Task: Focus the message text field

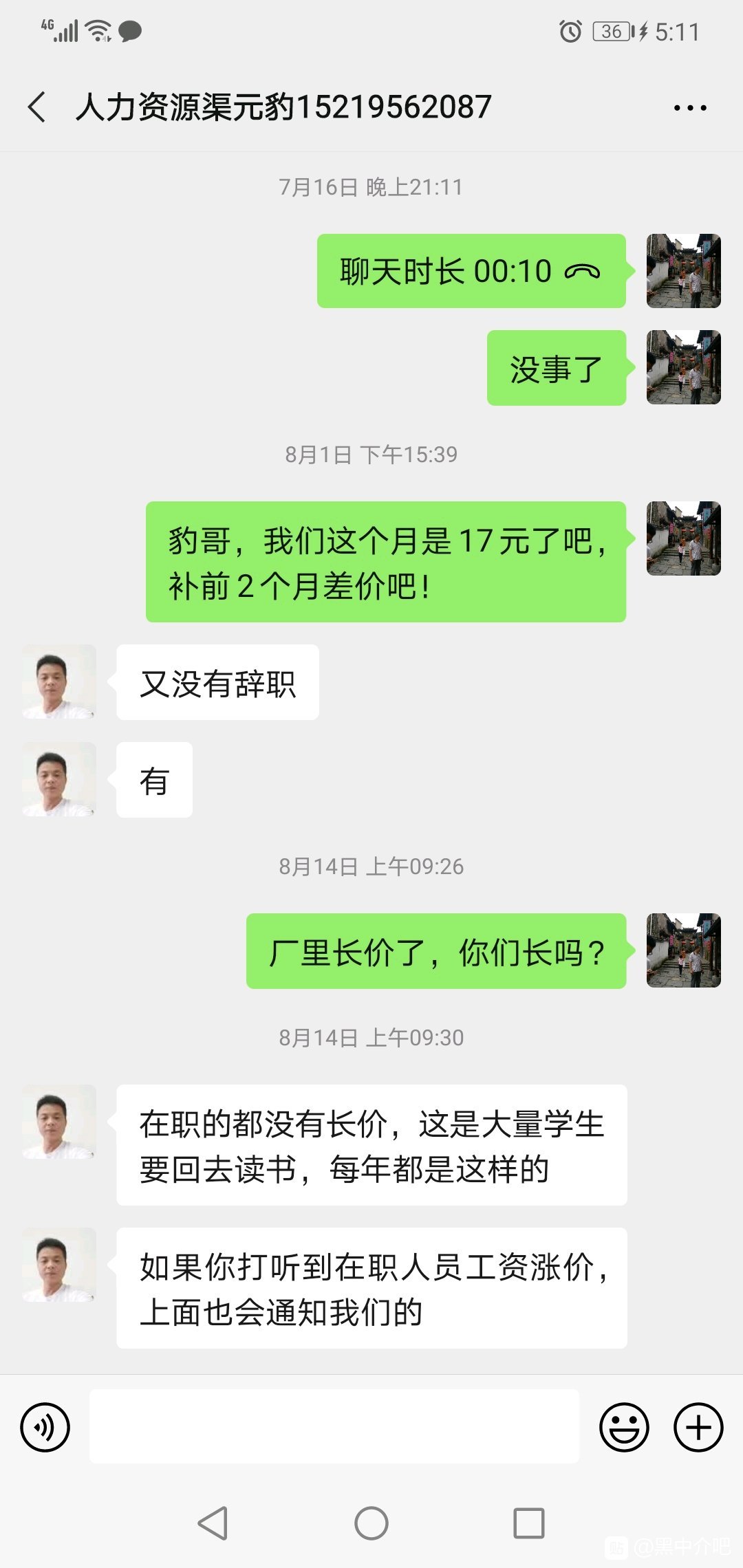Action: pyautogui.click(x=334, y=1426)
